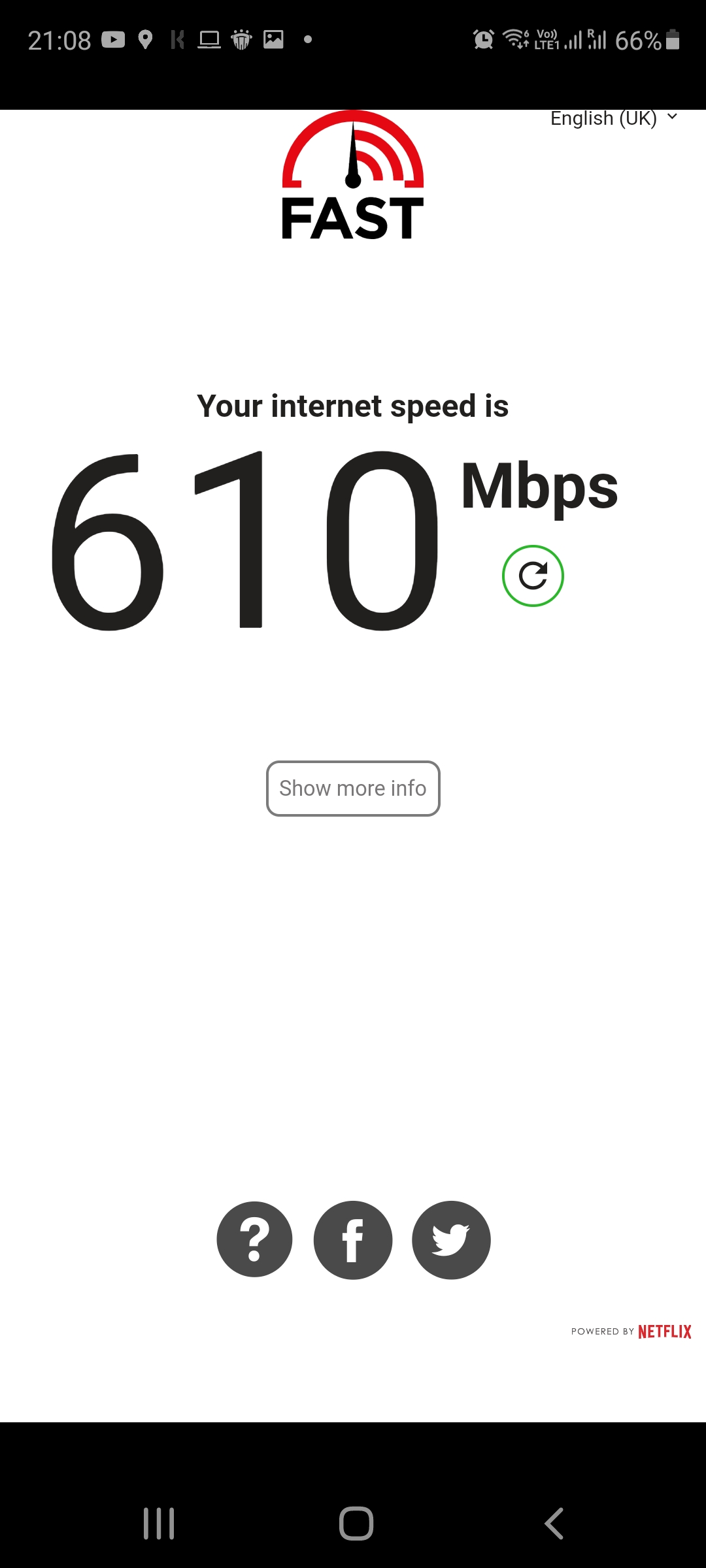Share result on Twitter
The height and width of the screenshot is (1568, 706).
pyautogui.click(x=451, y=1239)
